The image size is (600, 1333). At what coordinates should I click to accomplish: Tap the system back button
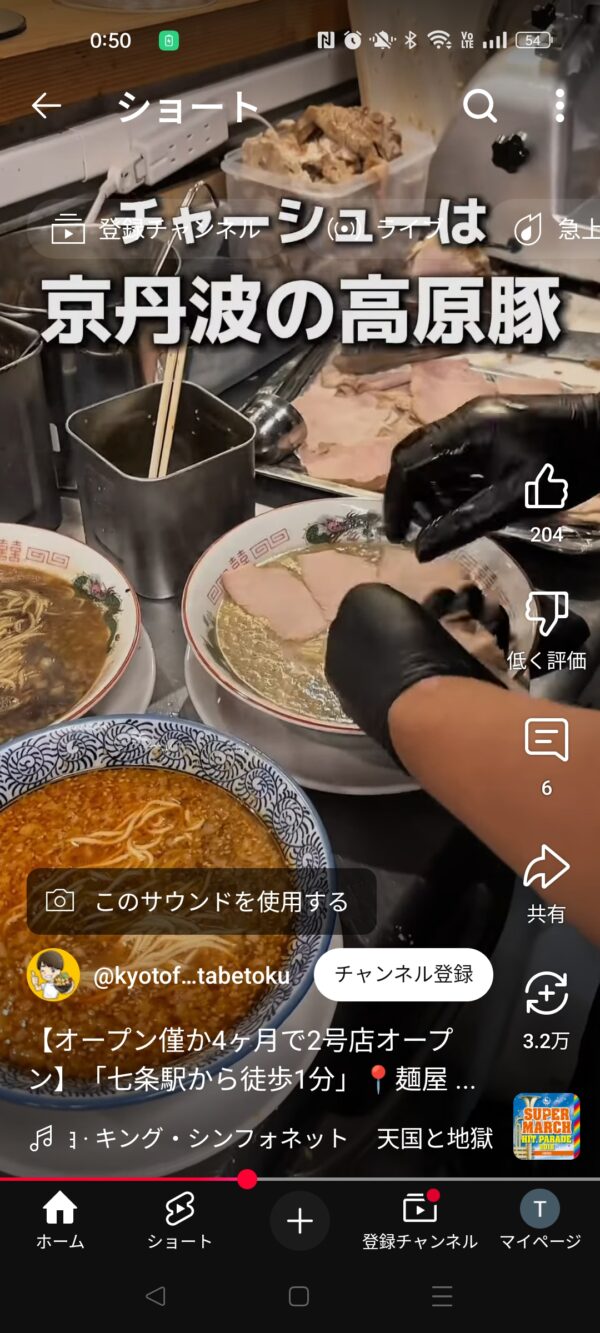point(155,1297)
